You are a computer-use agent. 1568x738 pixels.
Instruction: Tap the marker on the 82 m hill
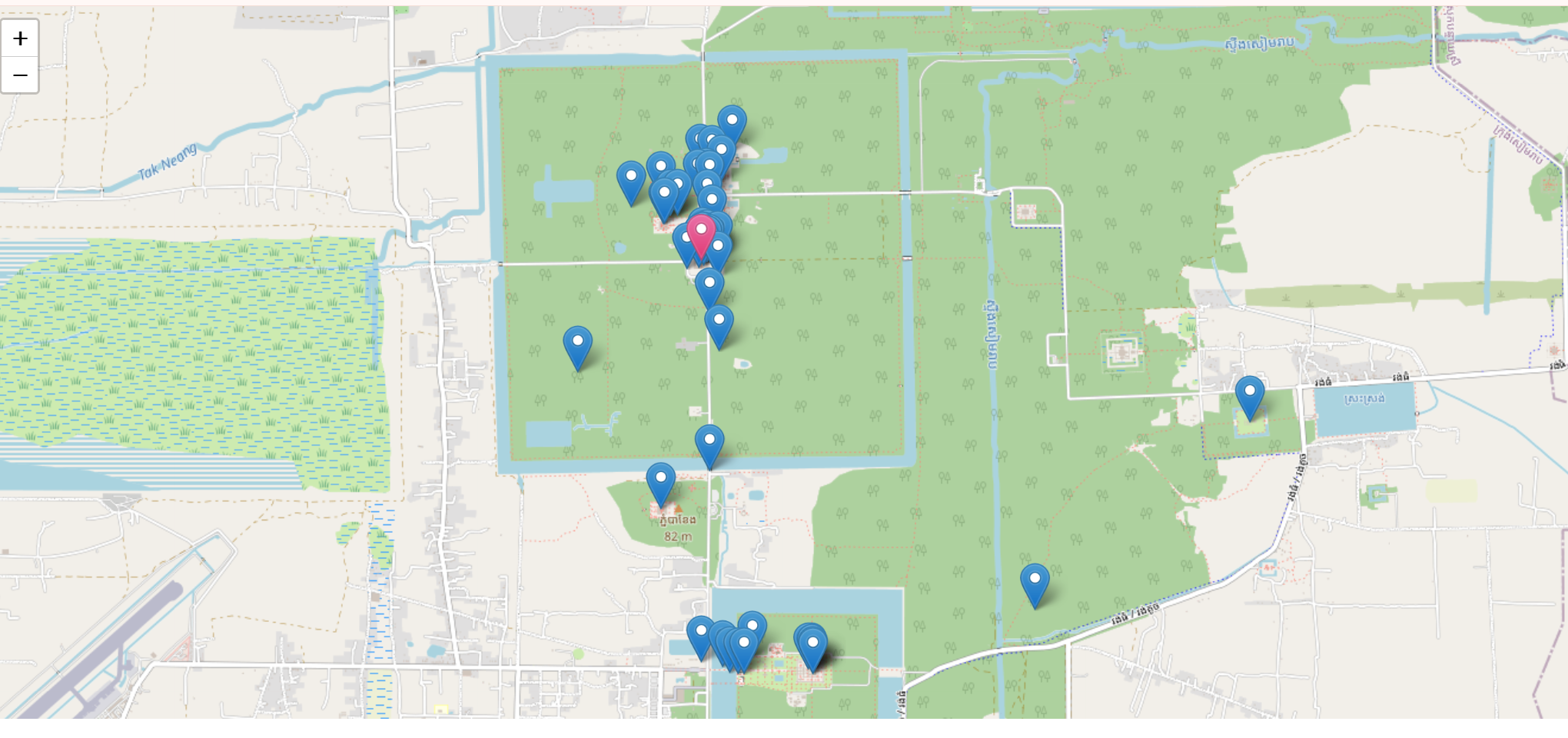(x=660, y=482)
